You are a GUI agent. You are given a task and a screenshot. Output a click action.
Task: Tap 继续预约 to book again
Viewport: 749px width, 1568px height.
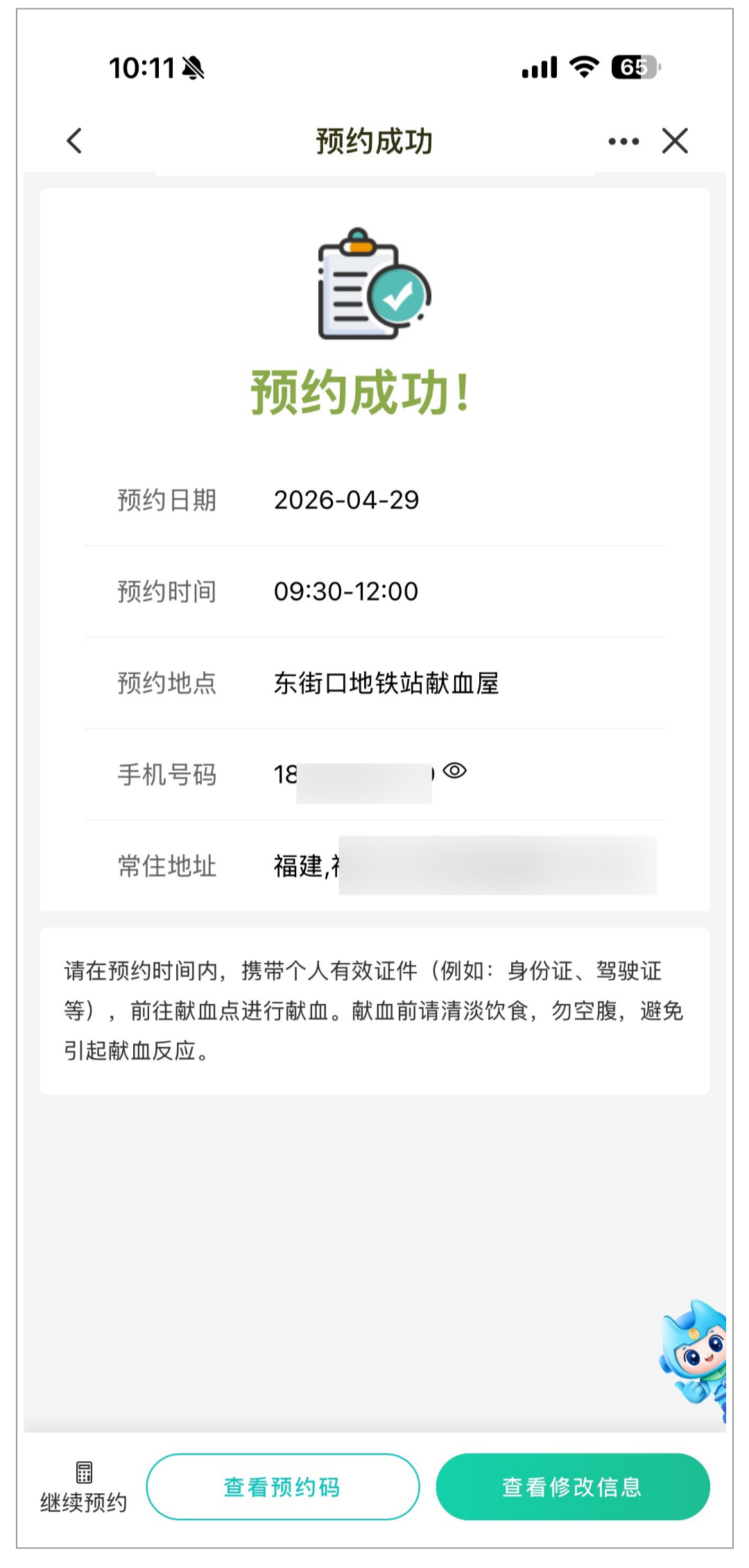pyautogui.click(x=83, y=1487)
